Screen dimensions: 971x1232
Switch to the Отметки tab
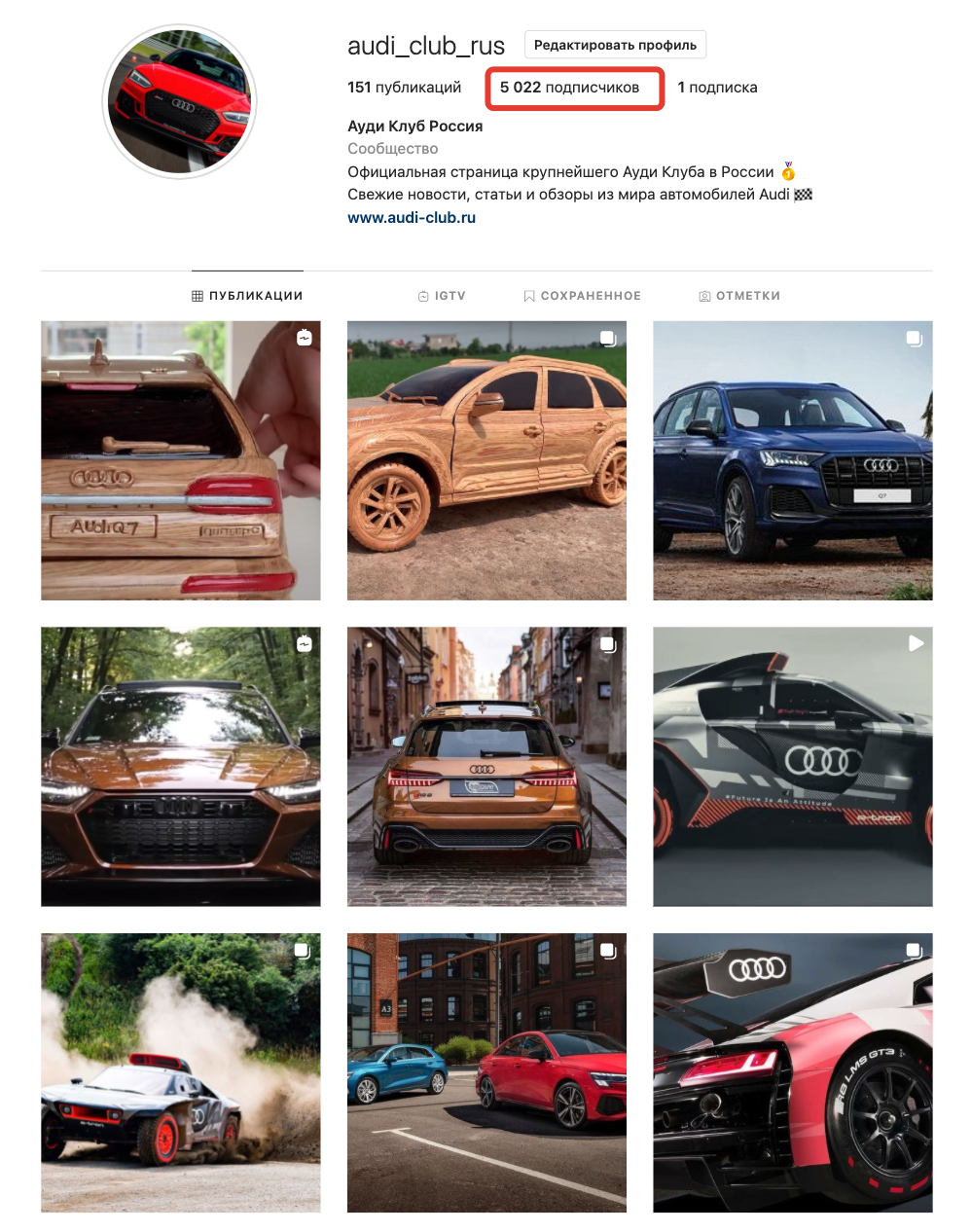739,296
